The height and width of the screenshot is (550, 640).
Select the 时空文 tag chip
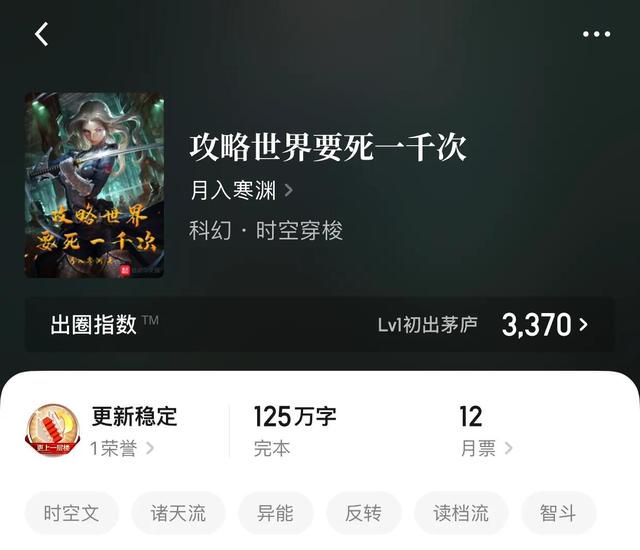pos(71,513)
